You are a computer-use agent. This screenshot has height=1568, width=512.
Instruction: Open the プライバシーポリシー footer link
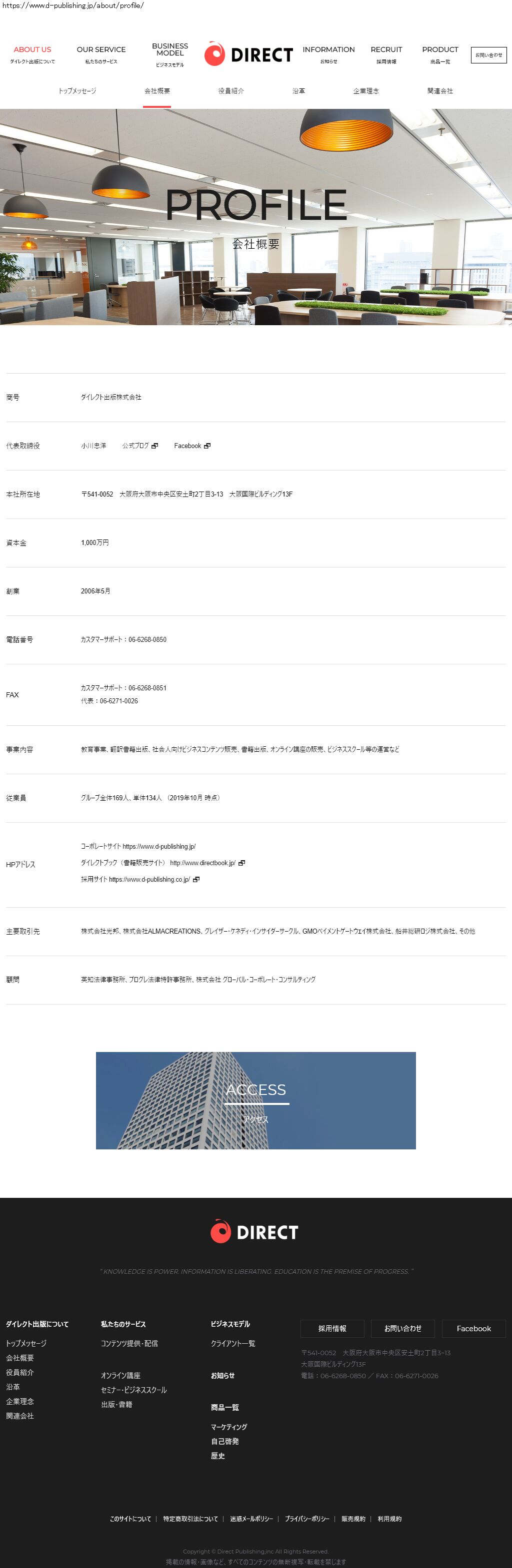[307, 1519]
